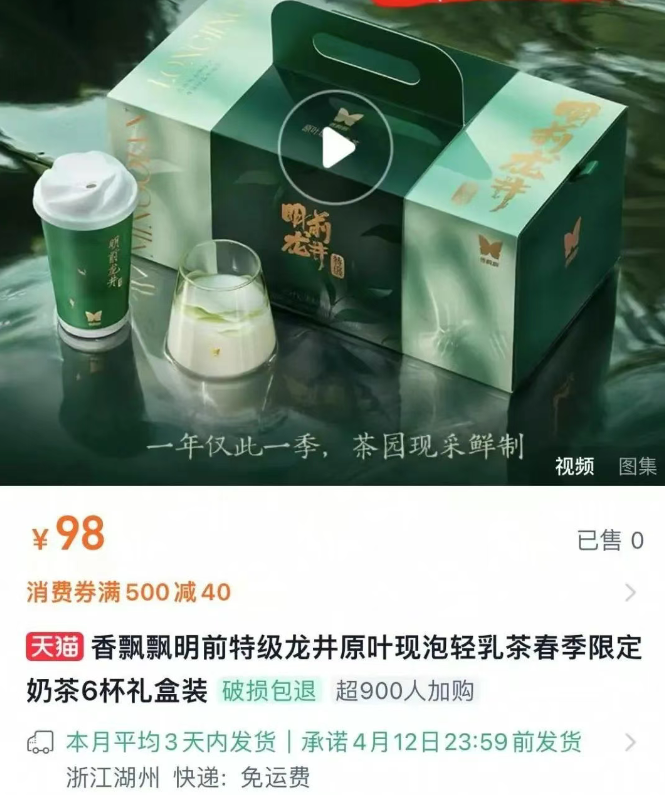Switch to the 视频 tab
This screenshot has height=795, width=665.
(575, 465)
